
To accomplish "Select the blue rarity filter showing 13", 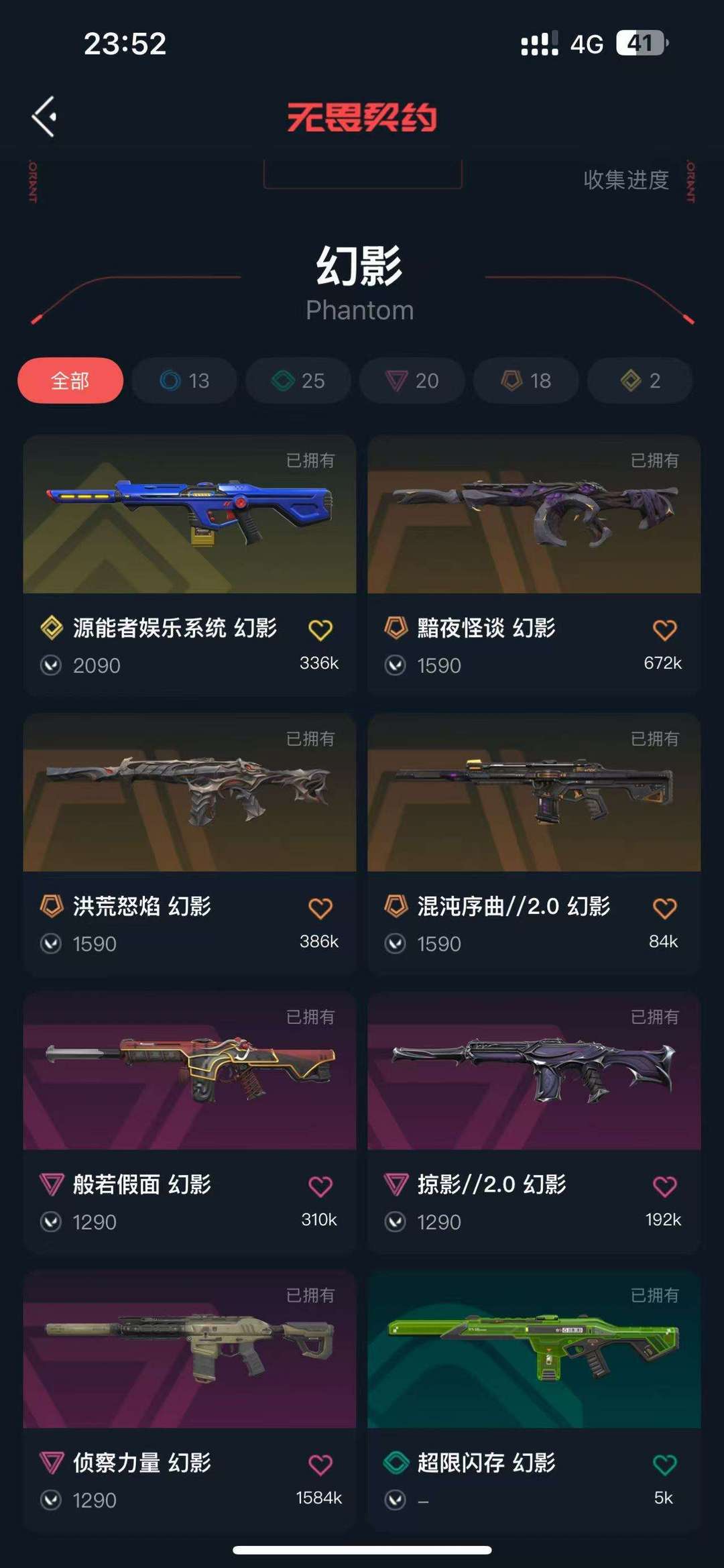I will click(184, 380).
